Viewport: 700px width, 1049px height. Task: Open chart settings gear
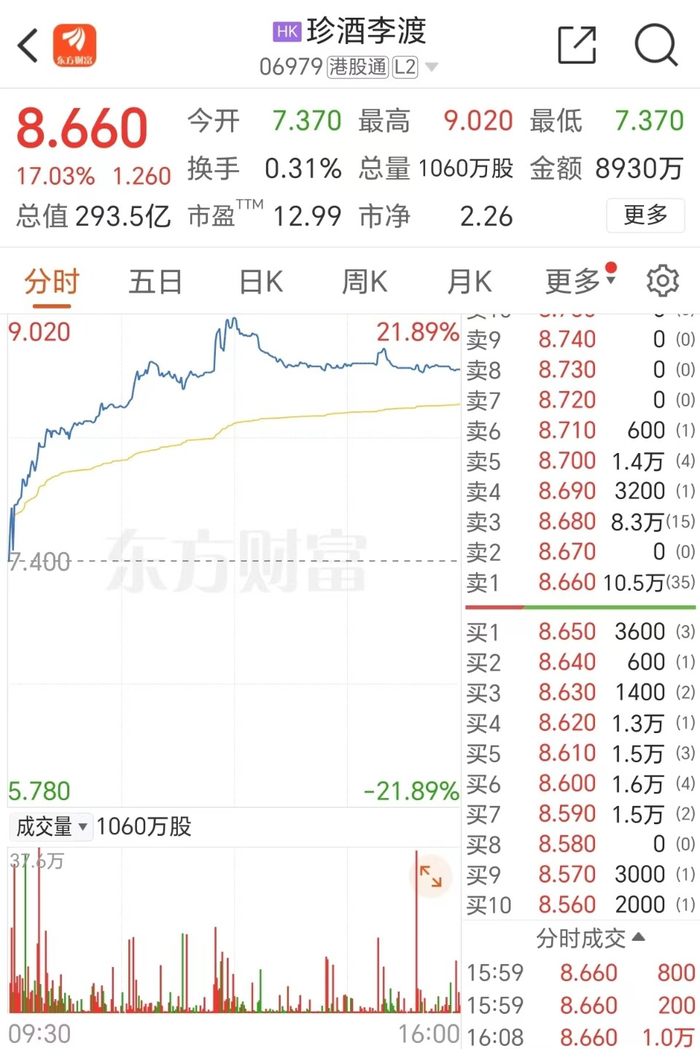point(663,281)
